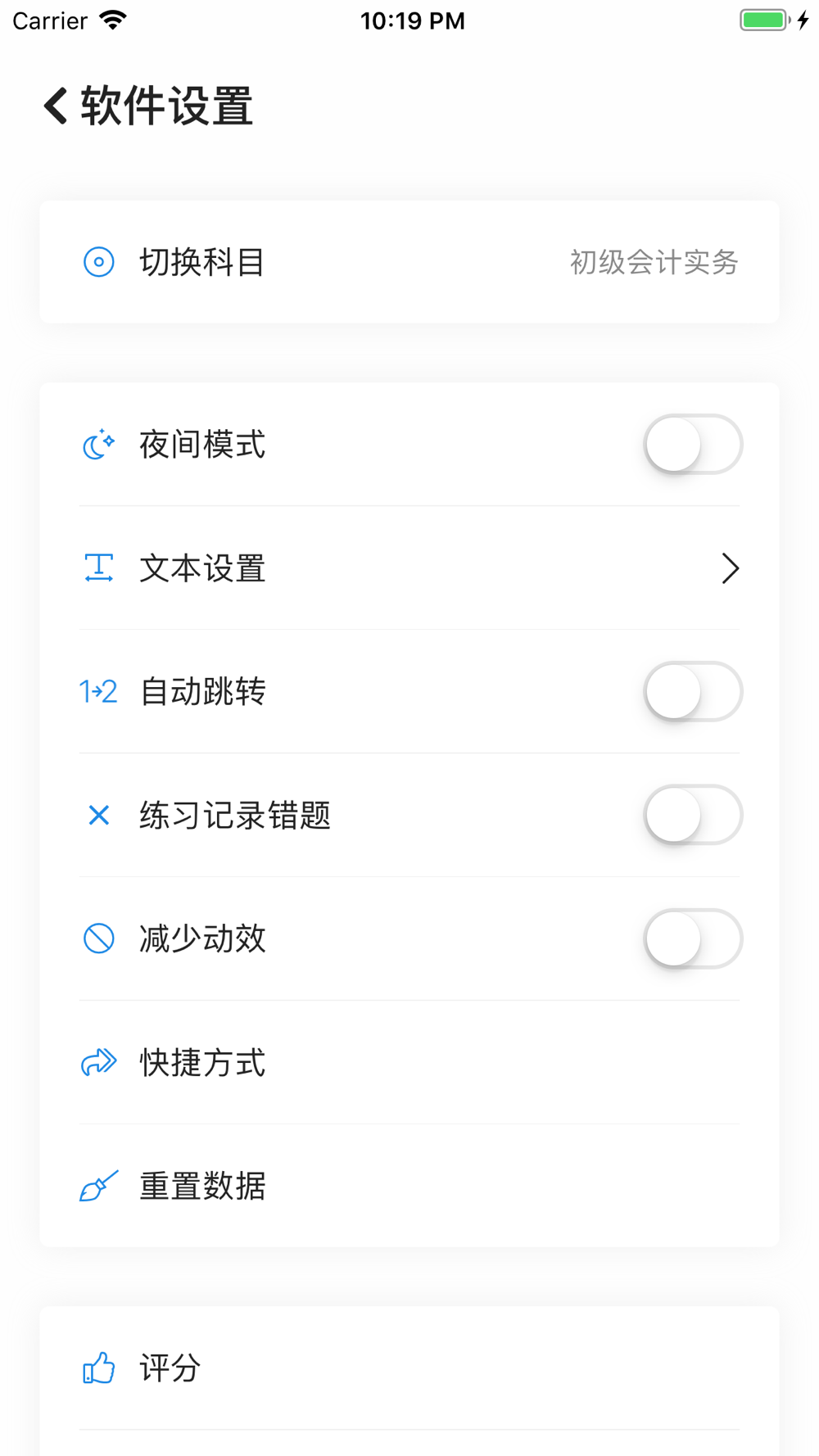Open 快捷方式
Viewport: 819px width, 1456px height.
coord(409,1063)
